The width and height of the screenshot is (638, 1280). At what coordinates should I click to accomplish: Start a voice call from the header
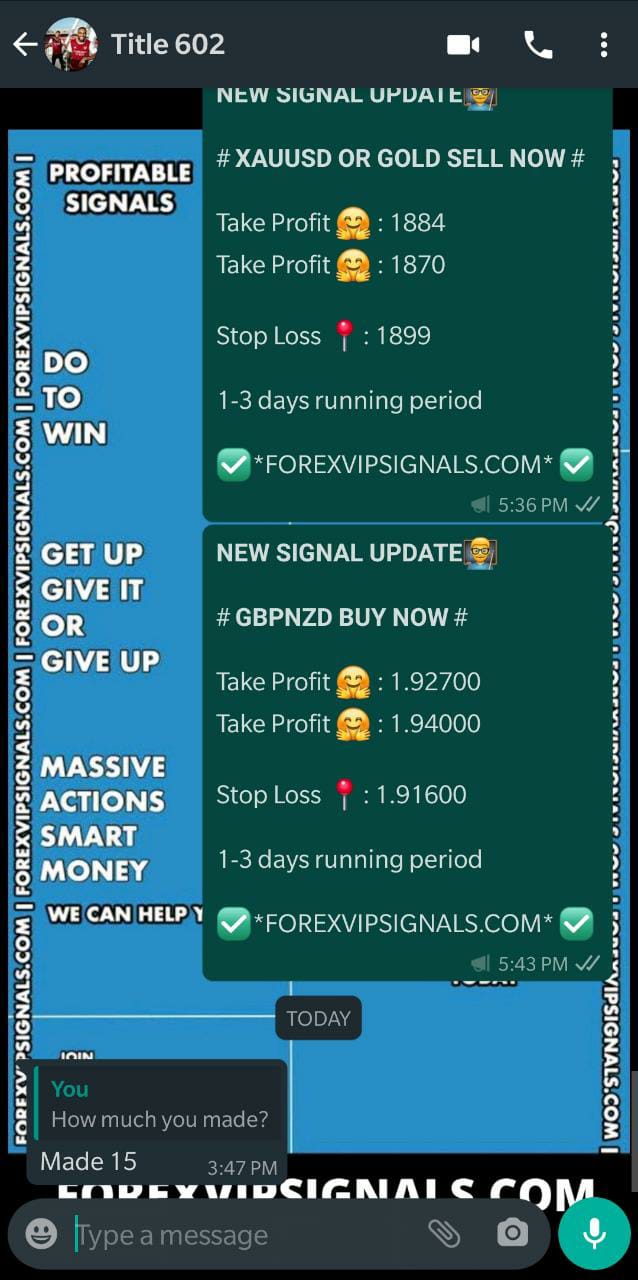pos(538,45)
